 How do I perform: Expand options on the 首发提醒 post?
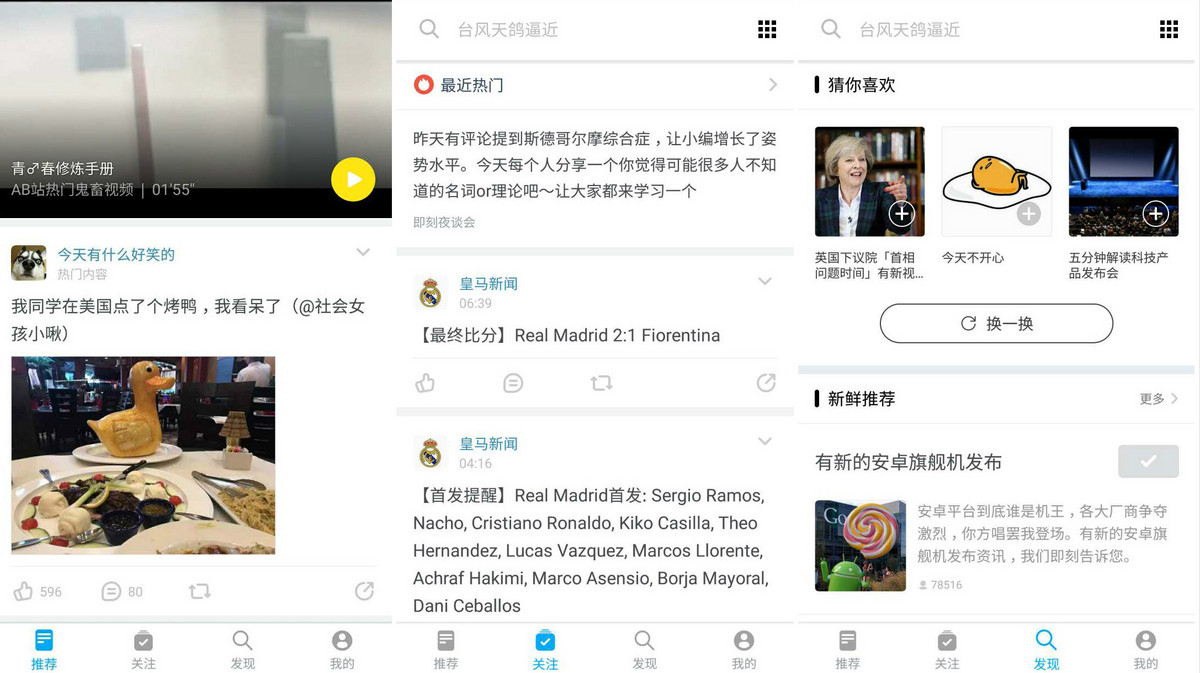(765, 441)
